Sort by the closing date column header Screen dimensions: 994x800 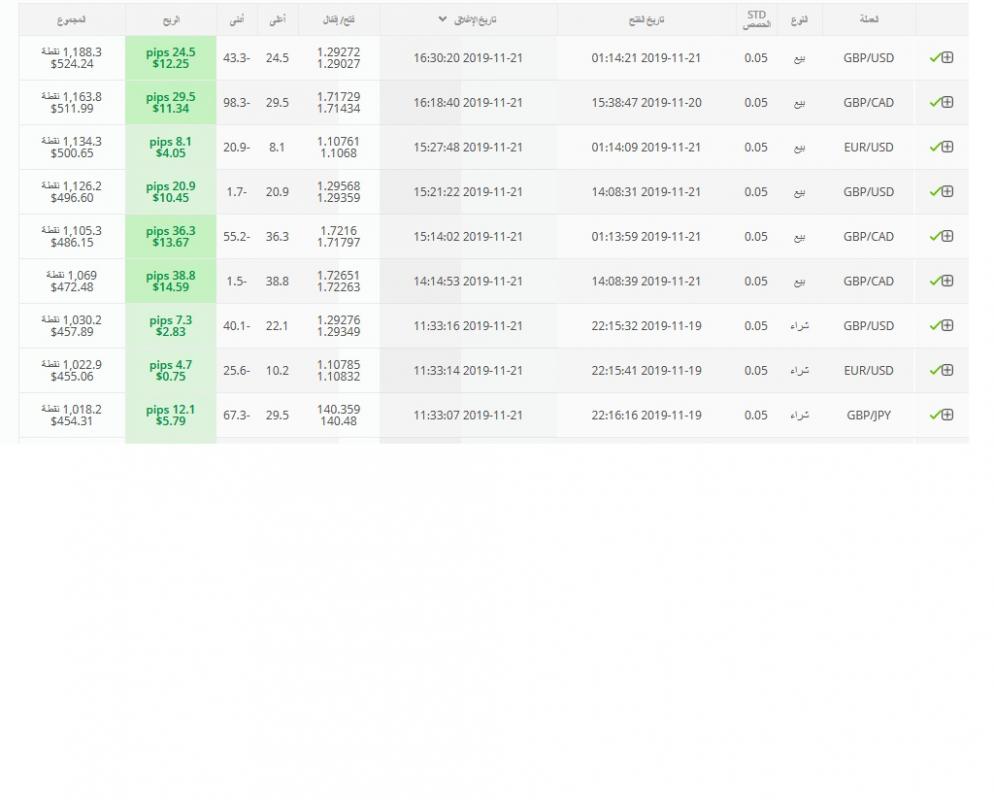click(x=468, y=19)
